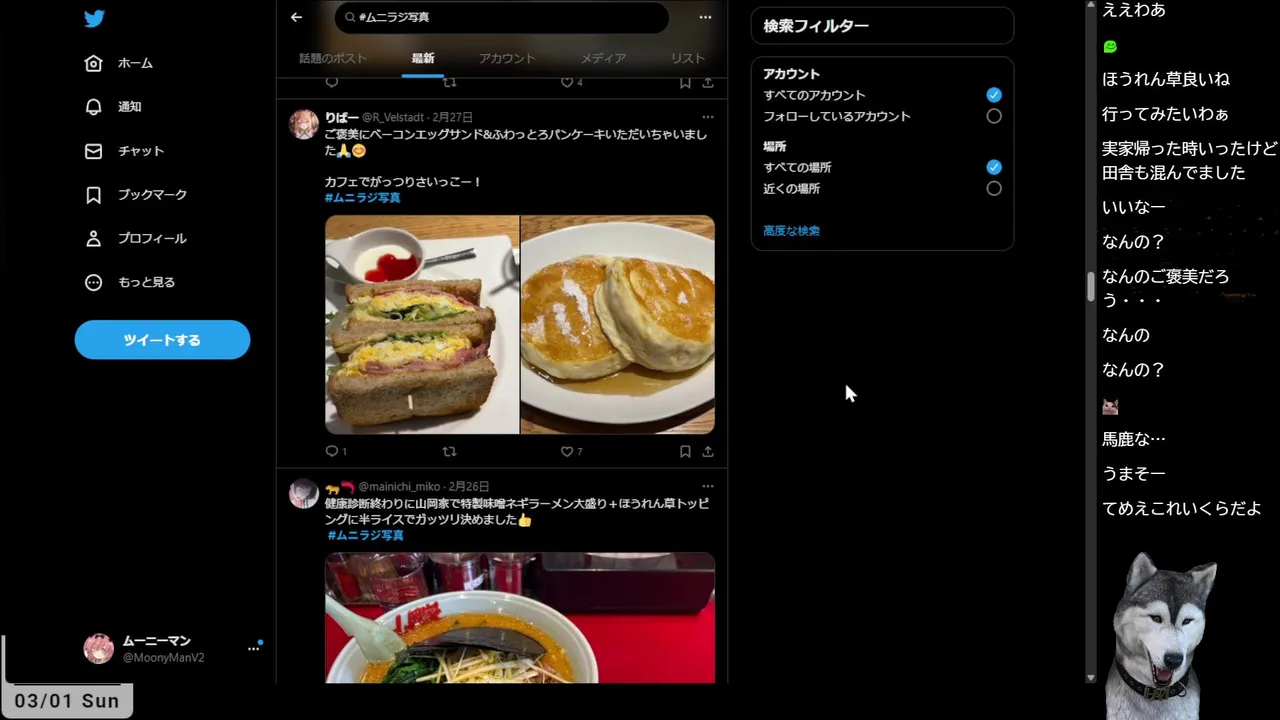1280x720 pixels.
Task: Switch to the メディア tab
Action: (x=603, y=58)
